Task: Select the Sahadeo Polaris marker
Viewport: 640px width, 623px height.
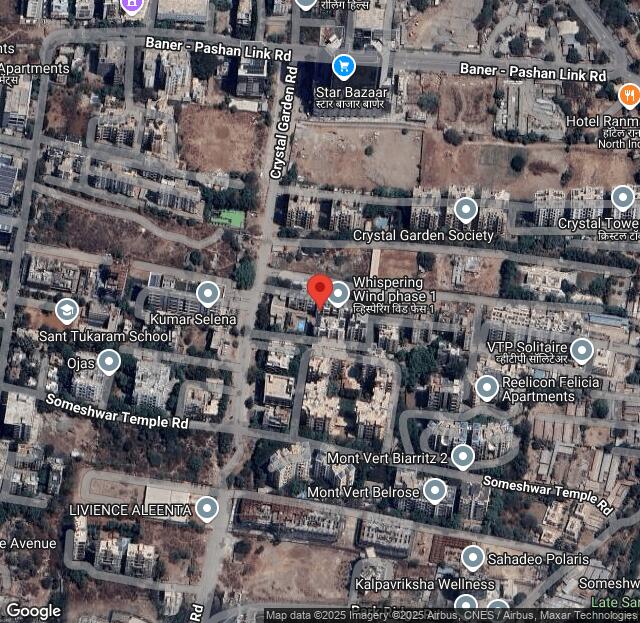Action: [x=473, y=557]
